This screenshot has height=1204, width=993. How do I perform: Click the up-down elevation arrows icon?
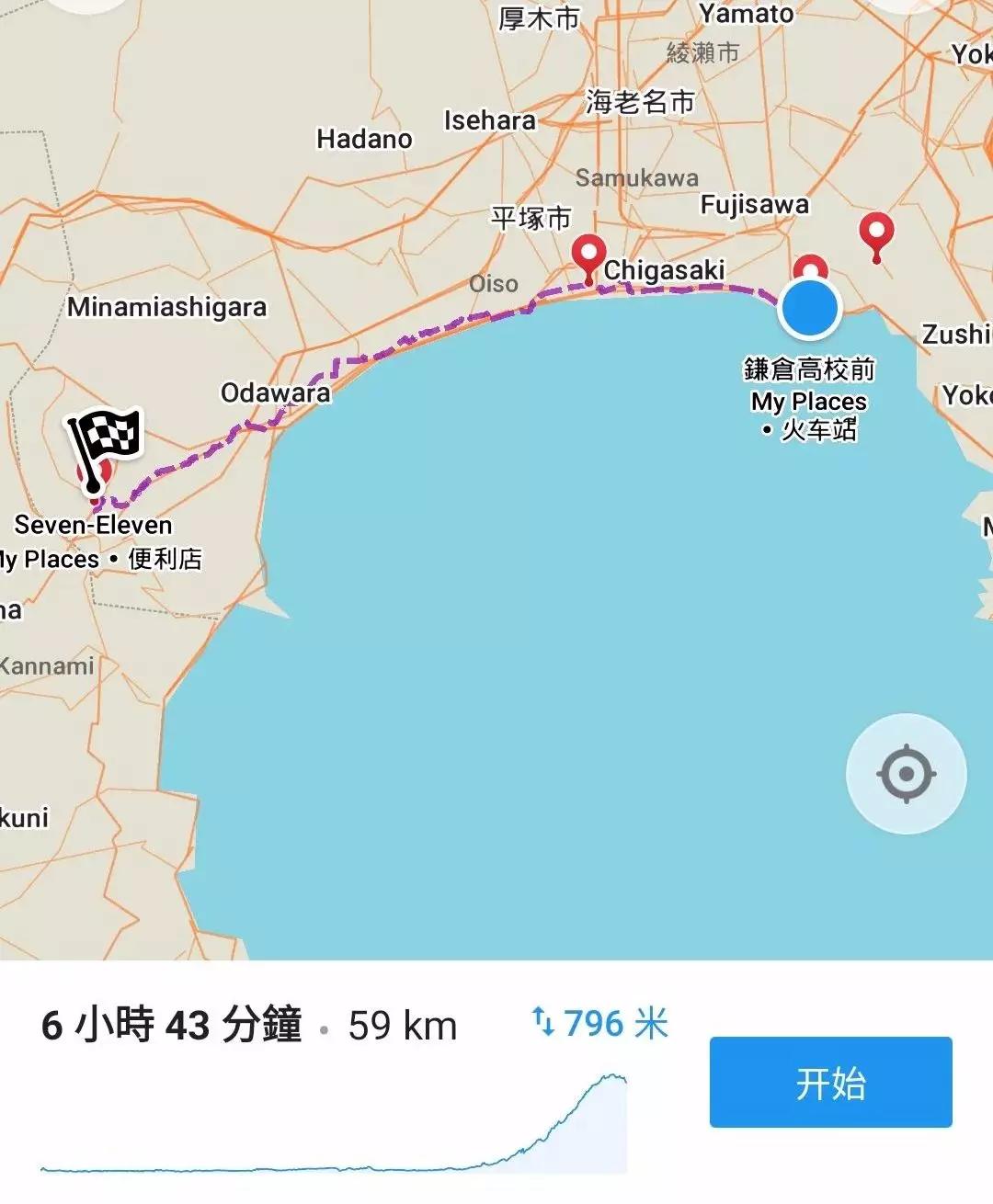click(543, 1023)
